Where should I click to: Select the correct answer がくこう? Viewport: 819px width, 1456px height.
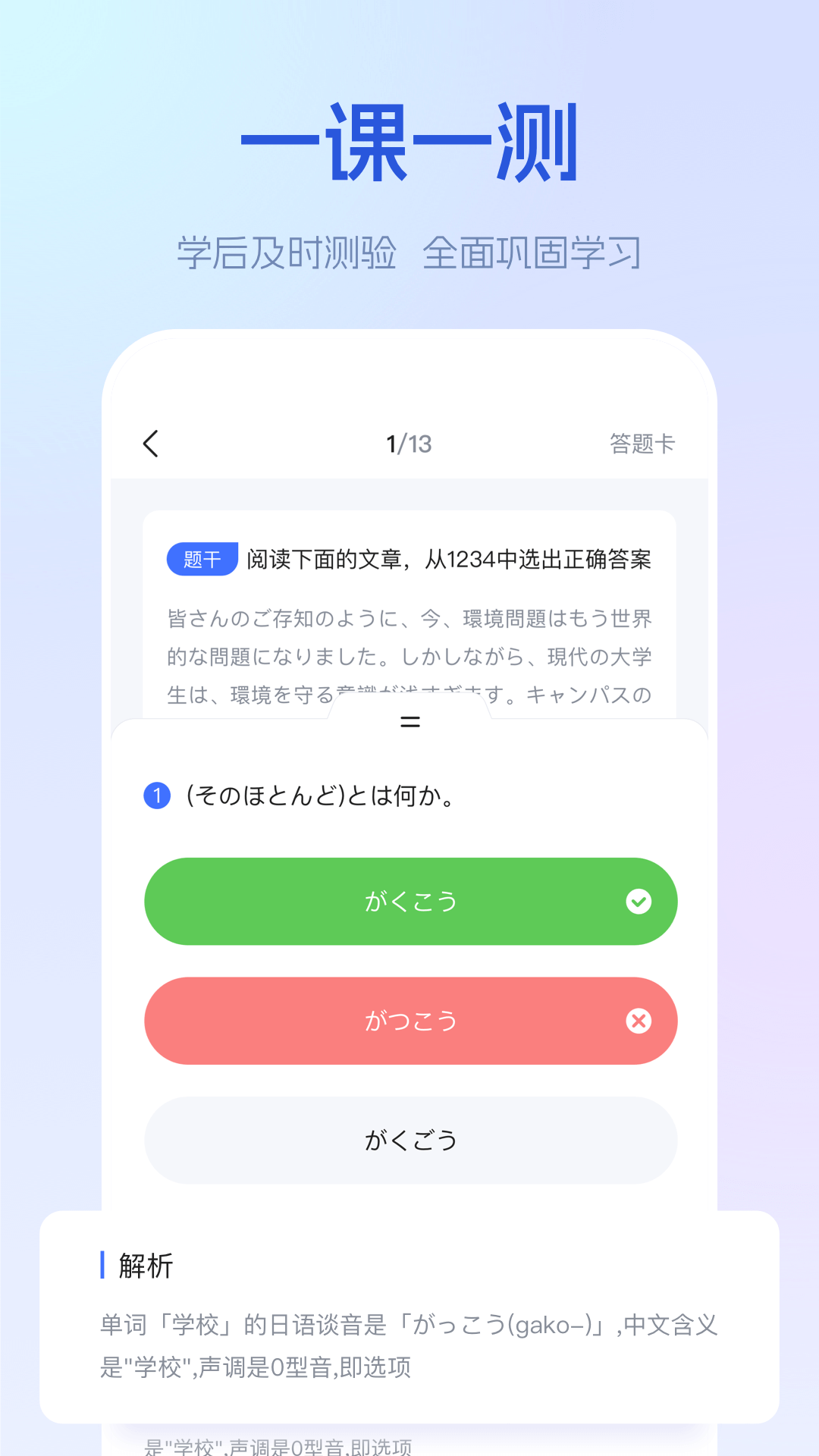pyautogui.click(x=409, y=902)
